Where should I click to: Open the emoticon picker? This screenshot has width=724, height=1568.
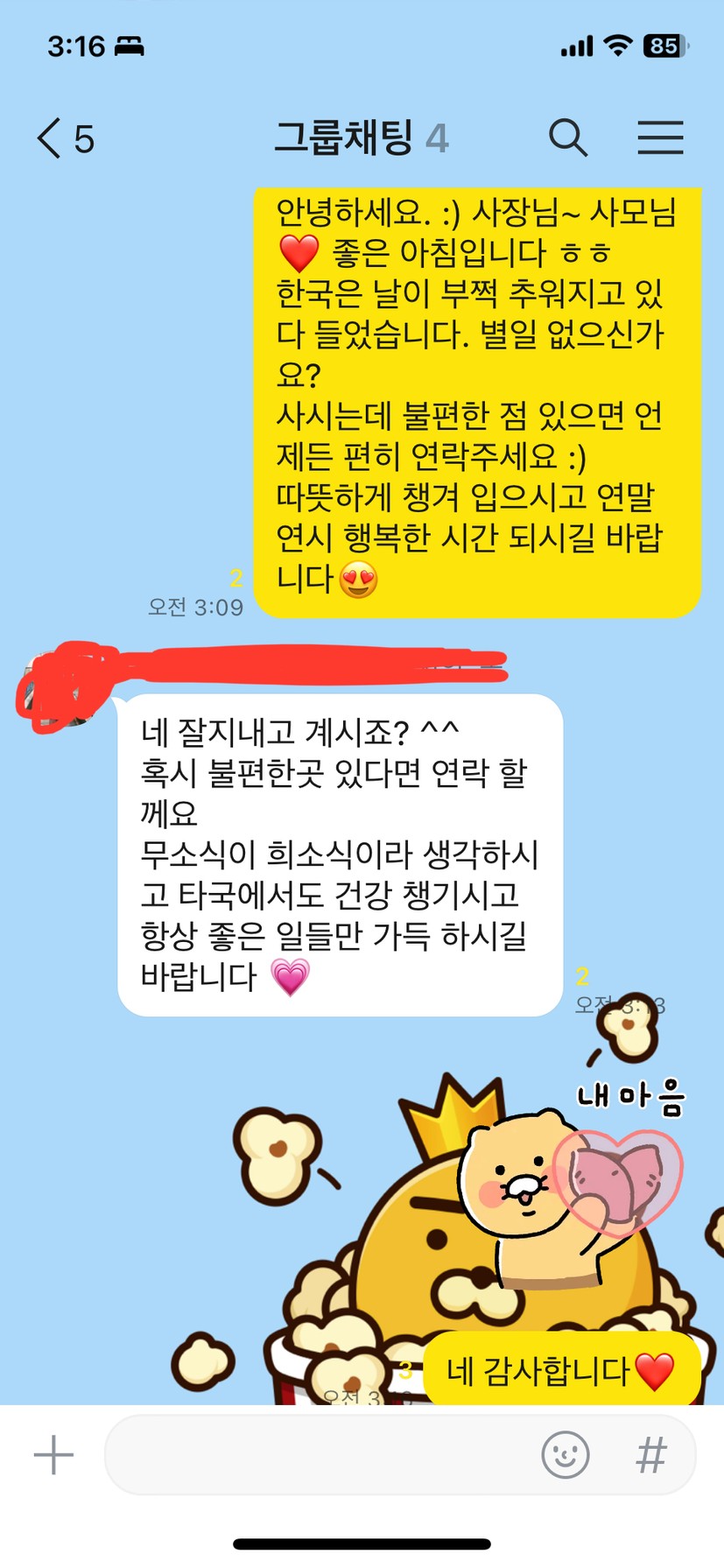pyautogui.click(x=565, y=1454)
